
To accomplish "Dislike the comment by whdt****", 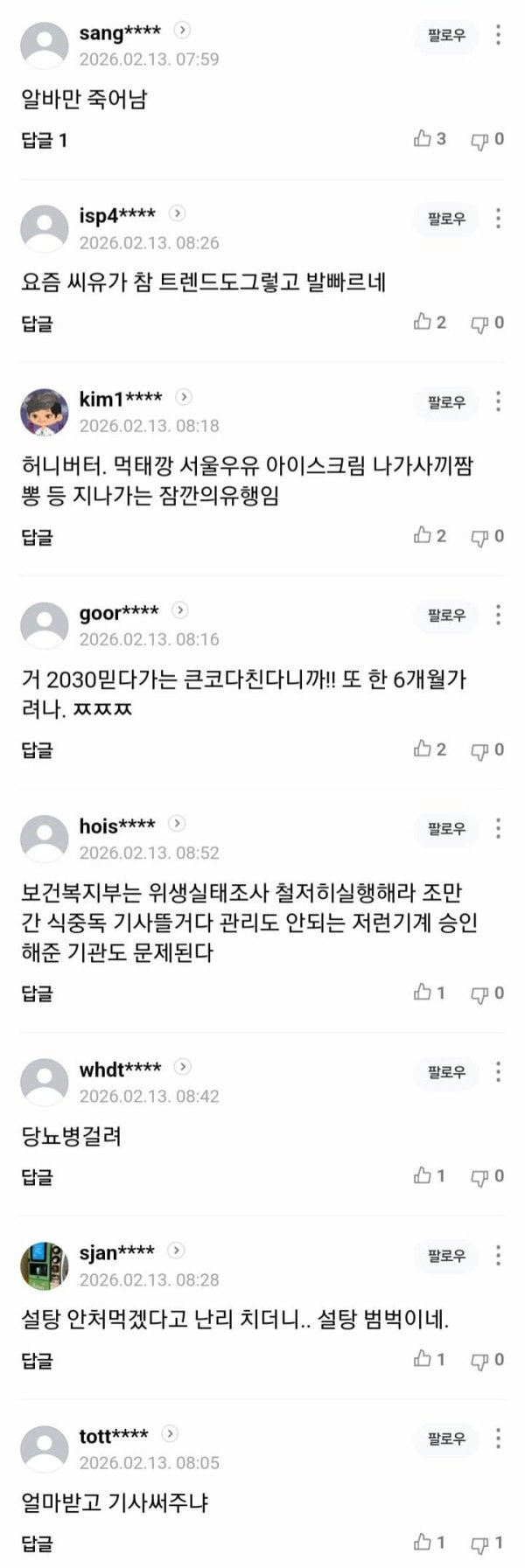I will tap(487, 1177).
